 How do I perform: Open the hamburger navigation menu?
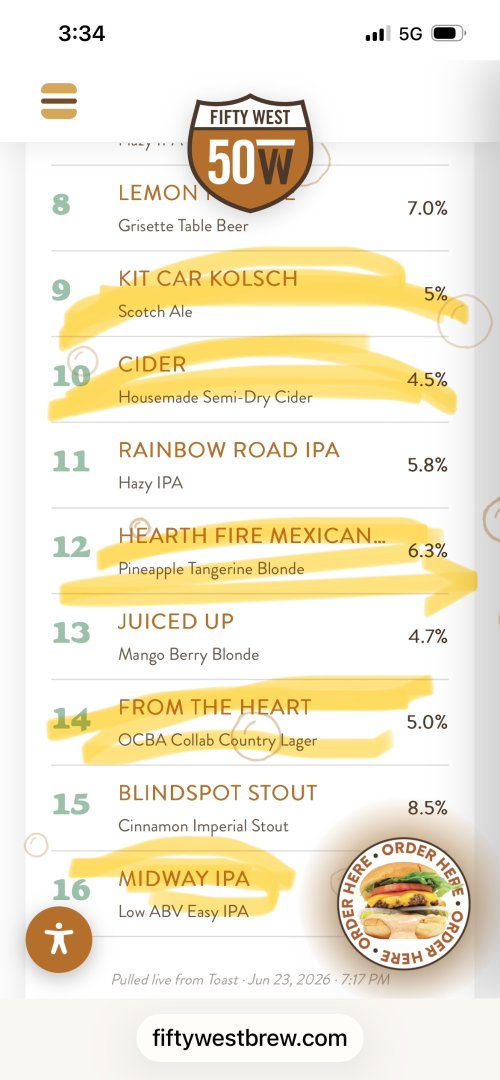[59, 101]
